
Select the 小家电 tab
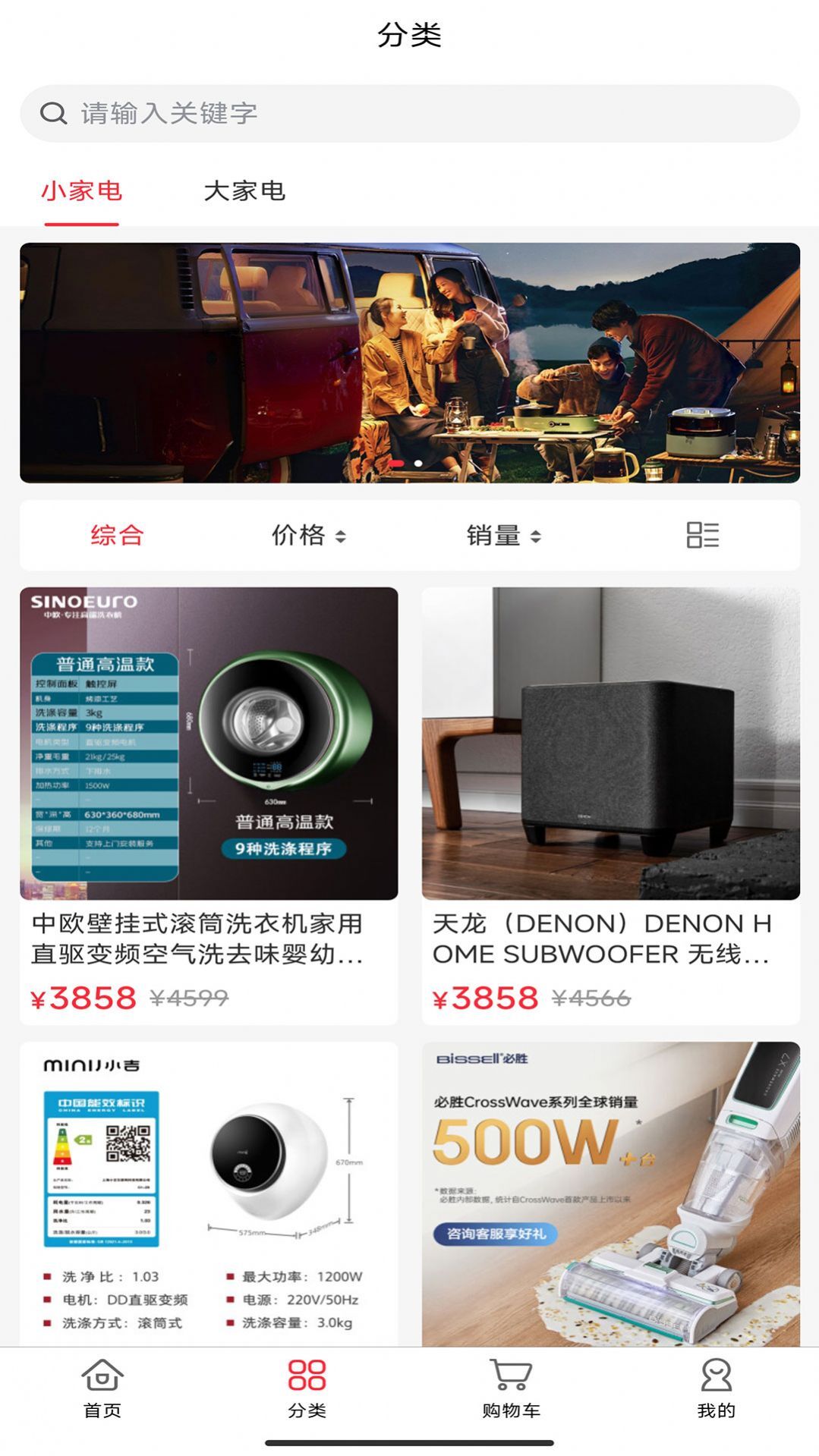coord(81,192)
